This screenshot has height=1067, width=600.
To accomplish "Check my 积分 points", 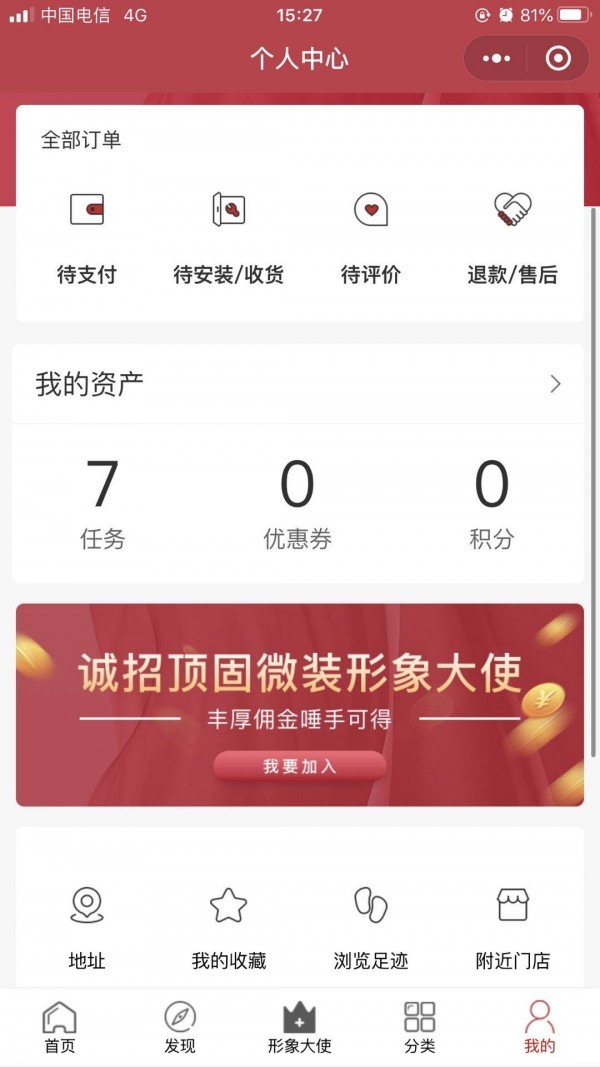I will point(491,504).
